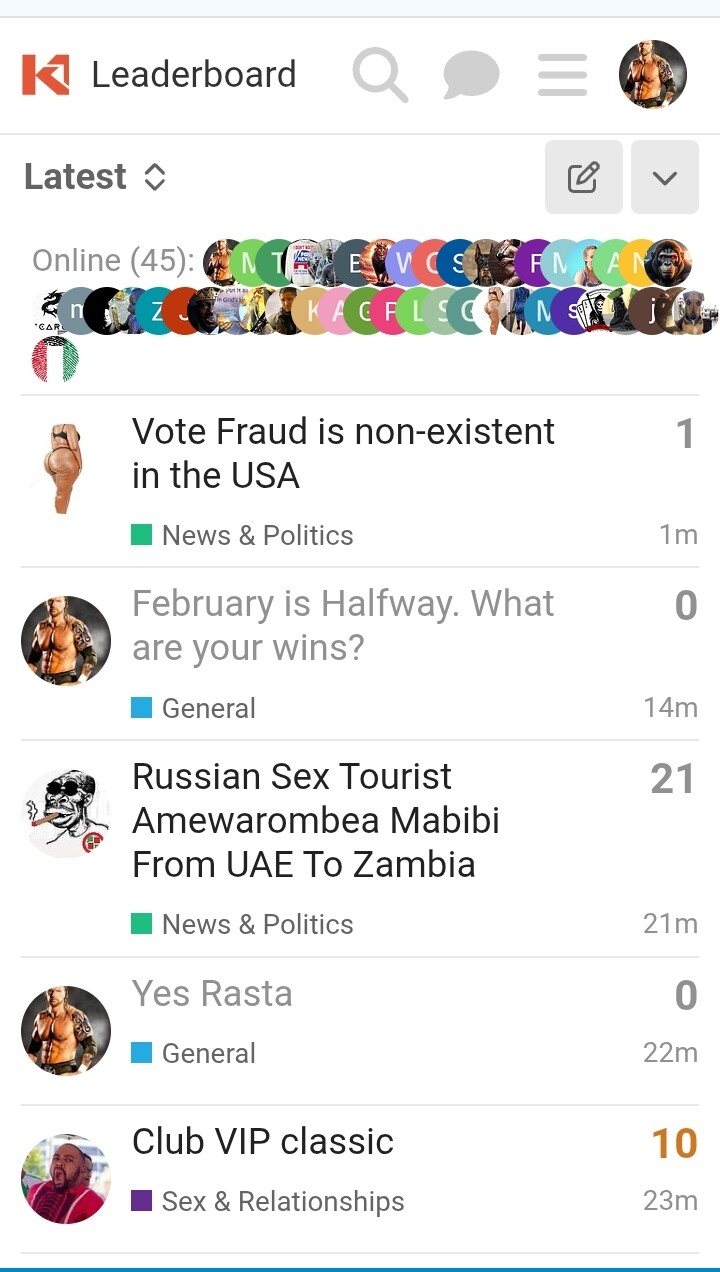Screen dimensions: 720x1272
Task: Open News & Politics category under Vote Fraud topic
Action: pos(257,535)
